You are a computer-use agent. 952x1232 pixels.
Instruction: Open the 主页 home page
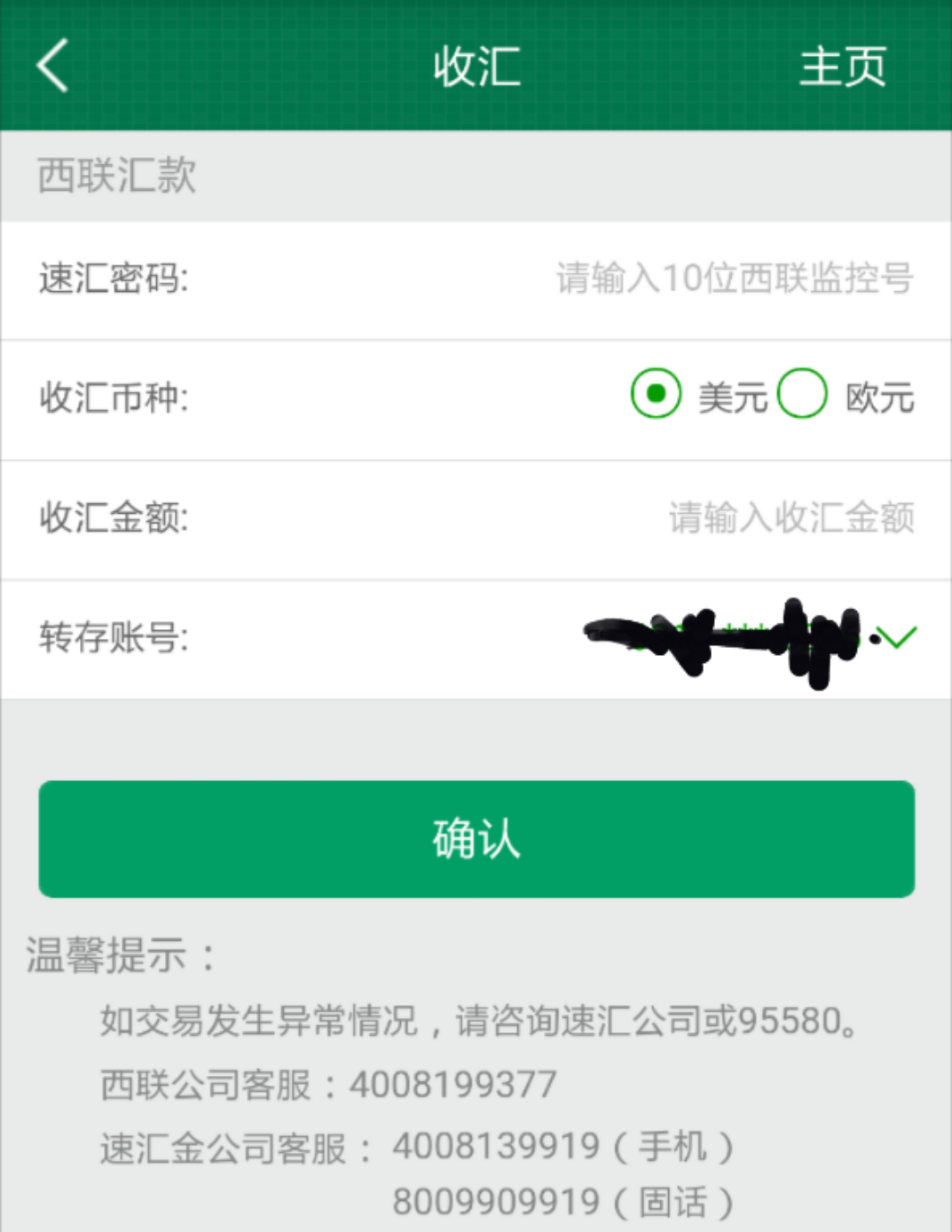pyautogui.click(x=841, y=67)
